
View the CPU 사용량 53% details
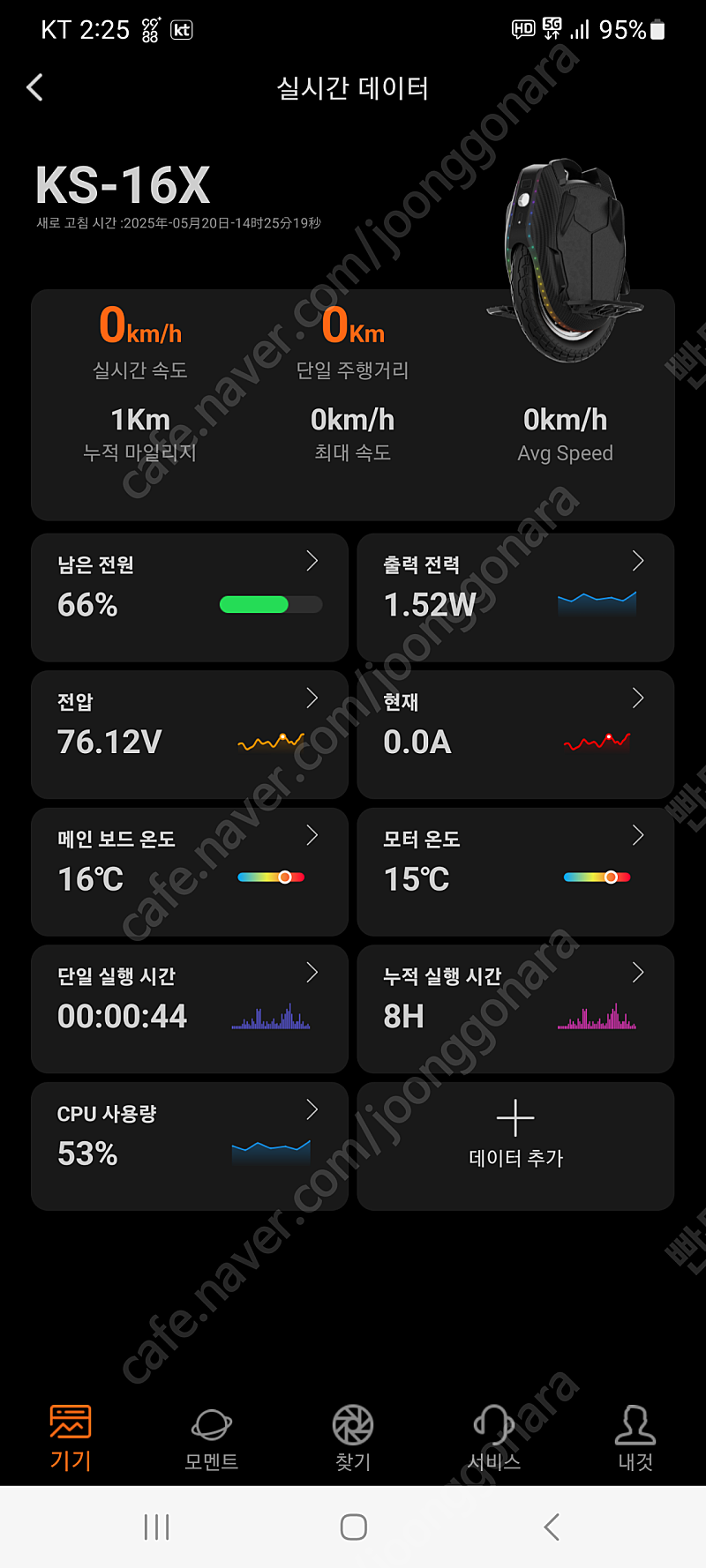coord(190,1146)
